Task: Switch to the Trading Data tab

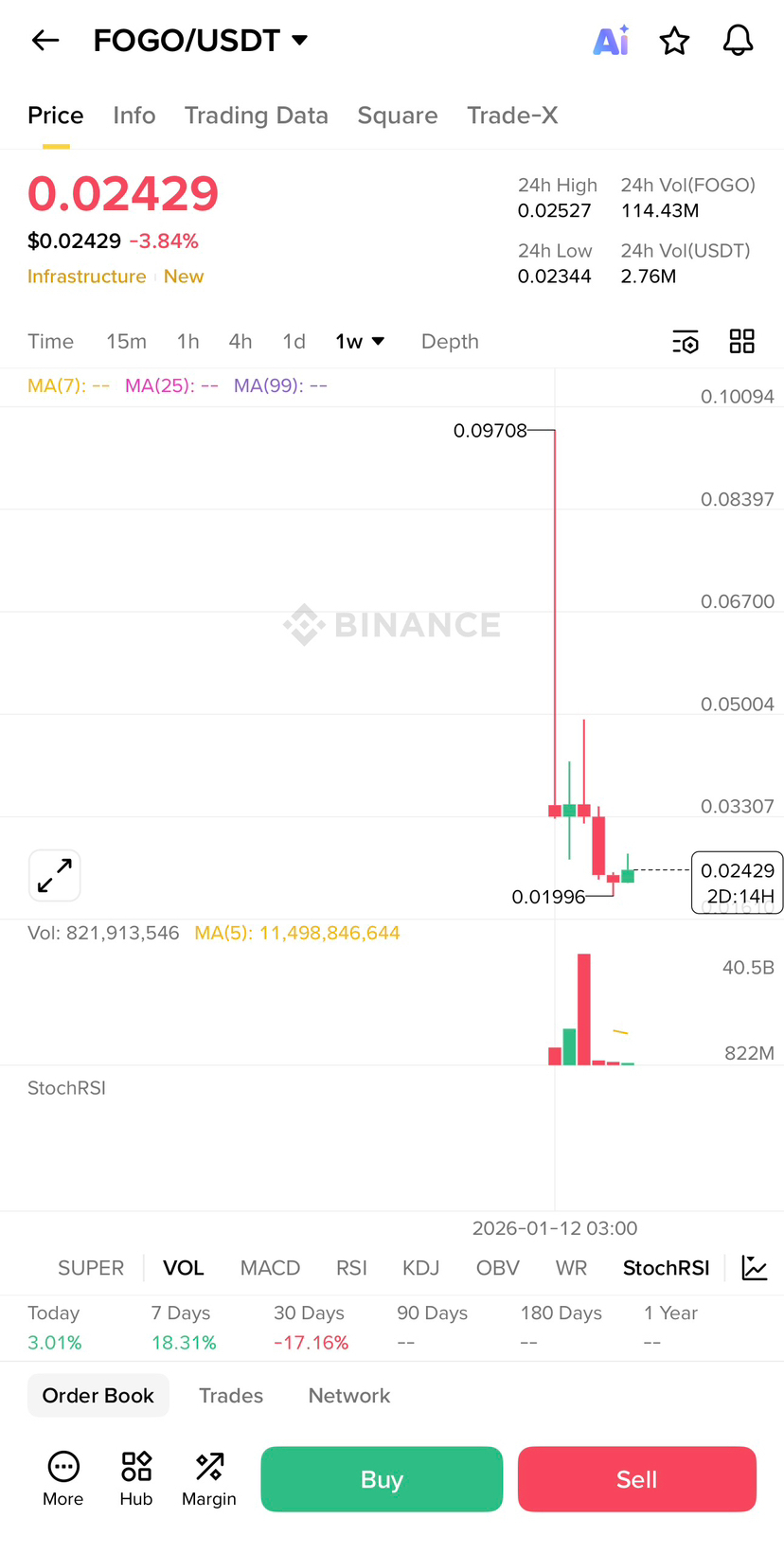Action: [256, 116]
